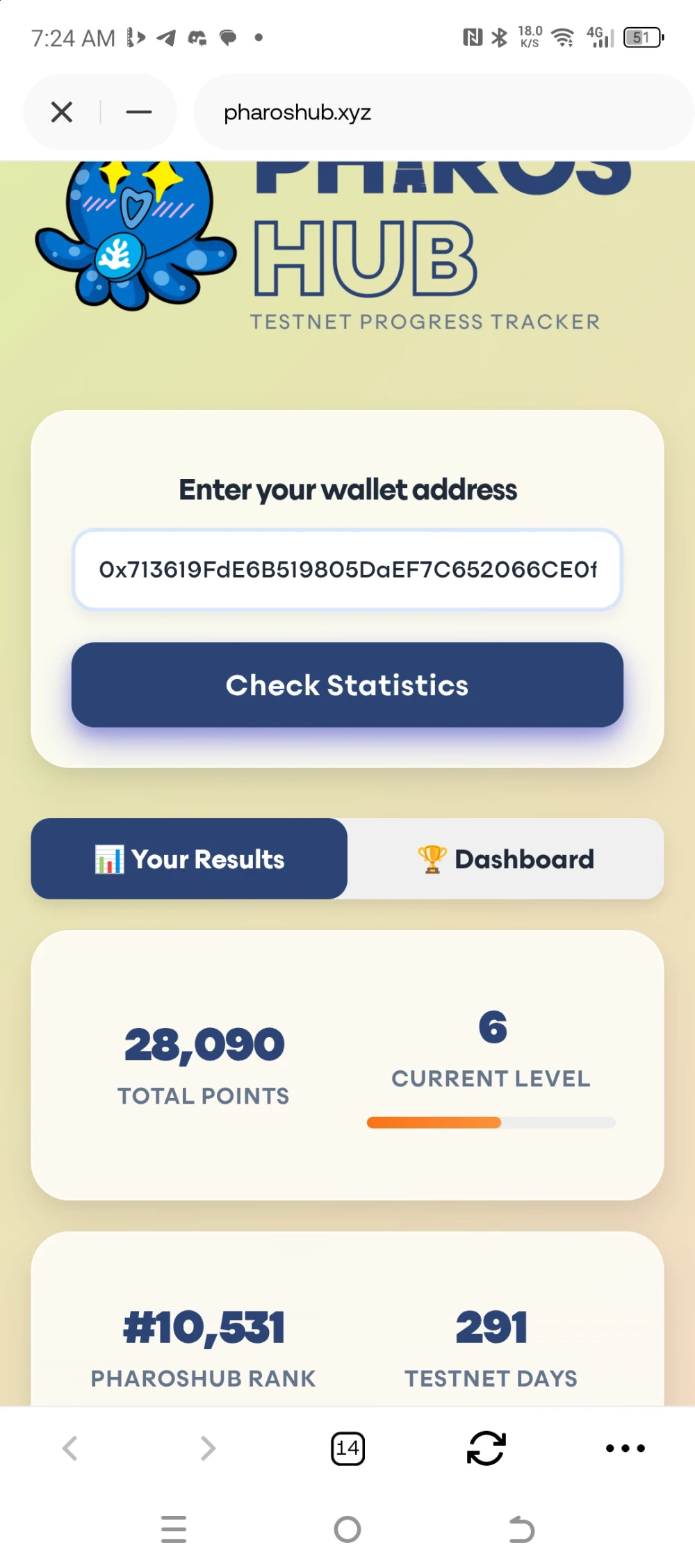The width and height of the screenshot is (695, 1568).
Task: Select the Your Results tab
Action: 189,859
